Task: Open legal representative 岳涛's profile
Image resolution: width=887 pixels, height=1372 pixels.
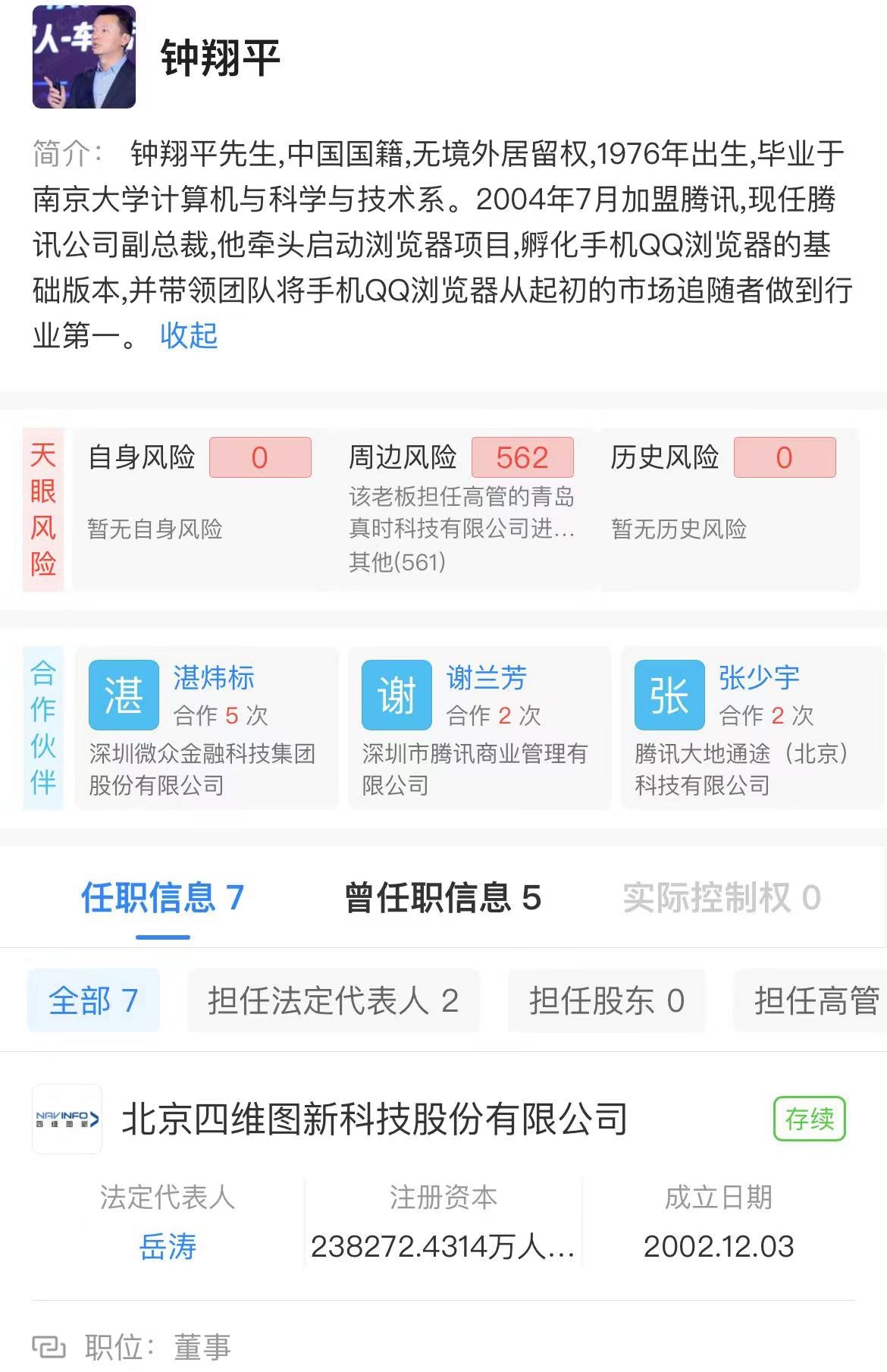Action: (168, 1247)
